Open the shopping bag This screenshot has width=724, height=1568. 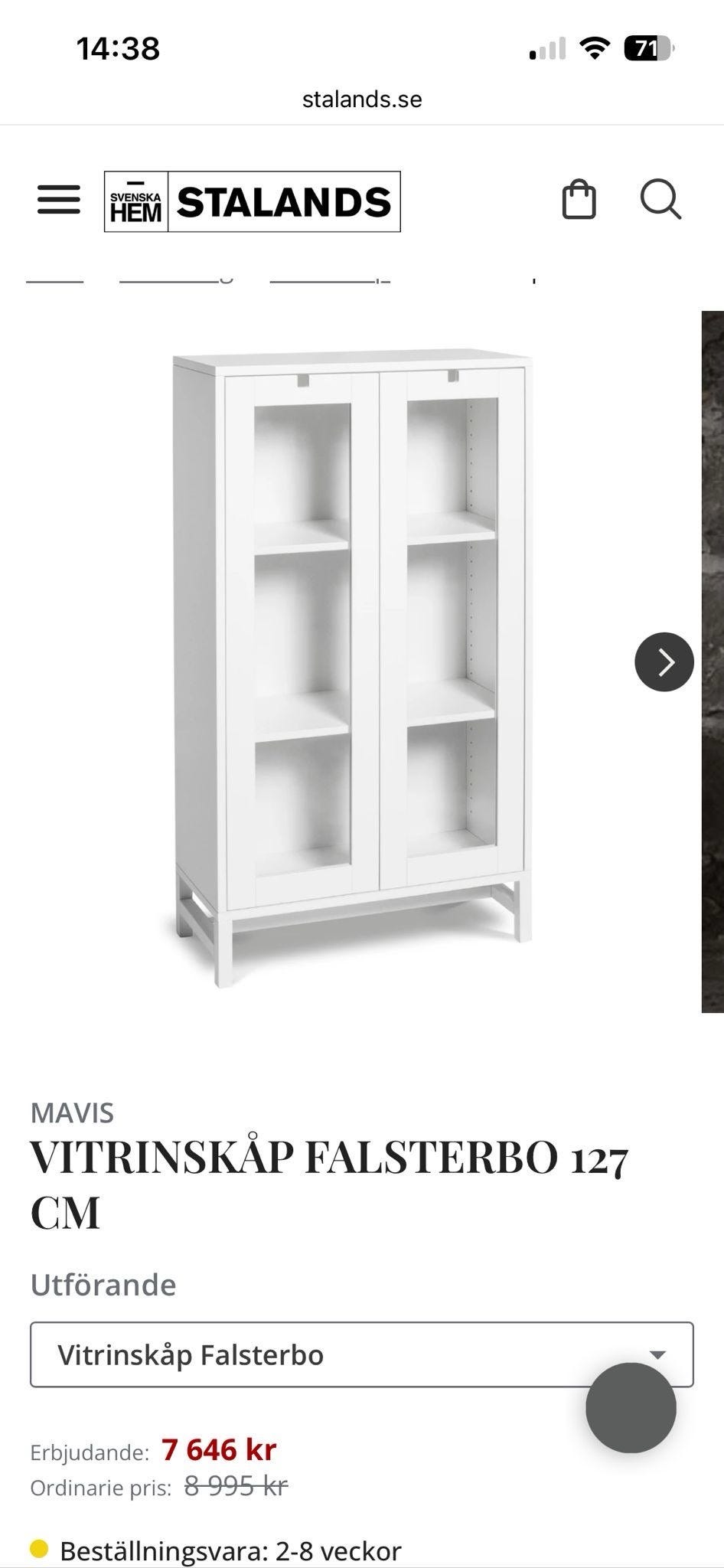(579, 201)
